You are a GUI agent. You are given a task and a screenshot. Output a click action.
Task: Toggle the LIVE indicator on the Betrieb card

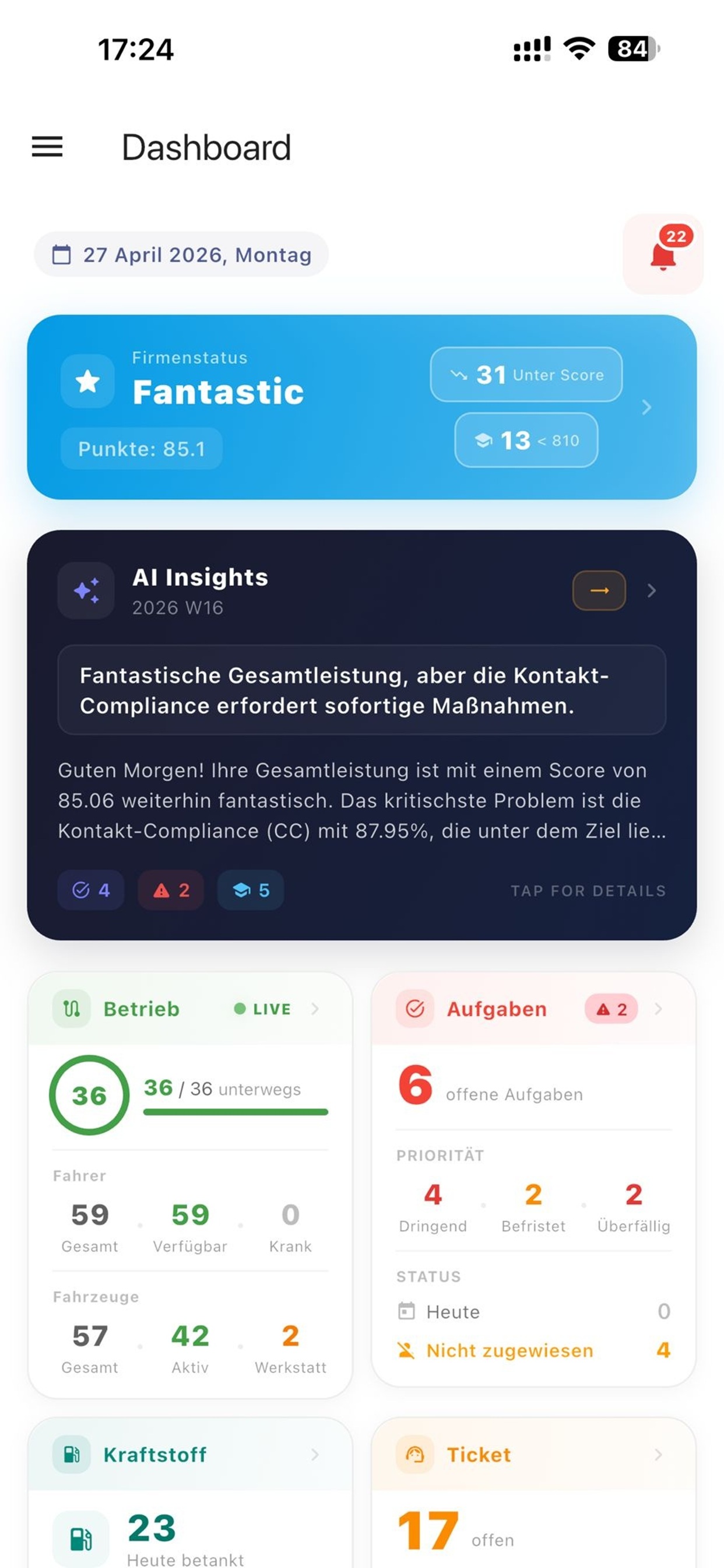click(263, 1009)
